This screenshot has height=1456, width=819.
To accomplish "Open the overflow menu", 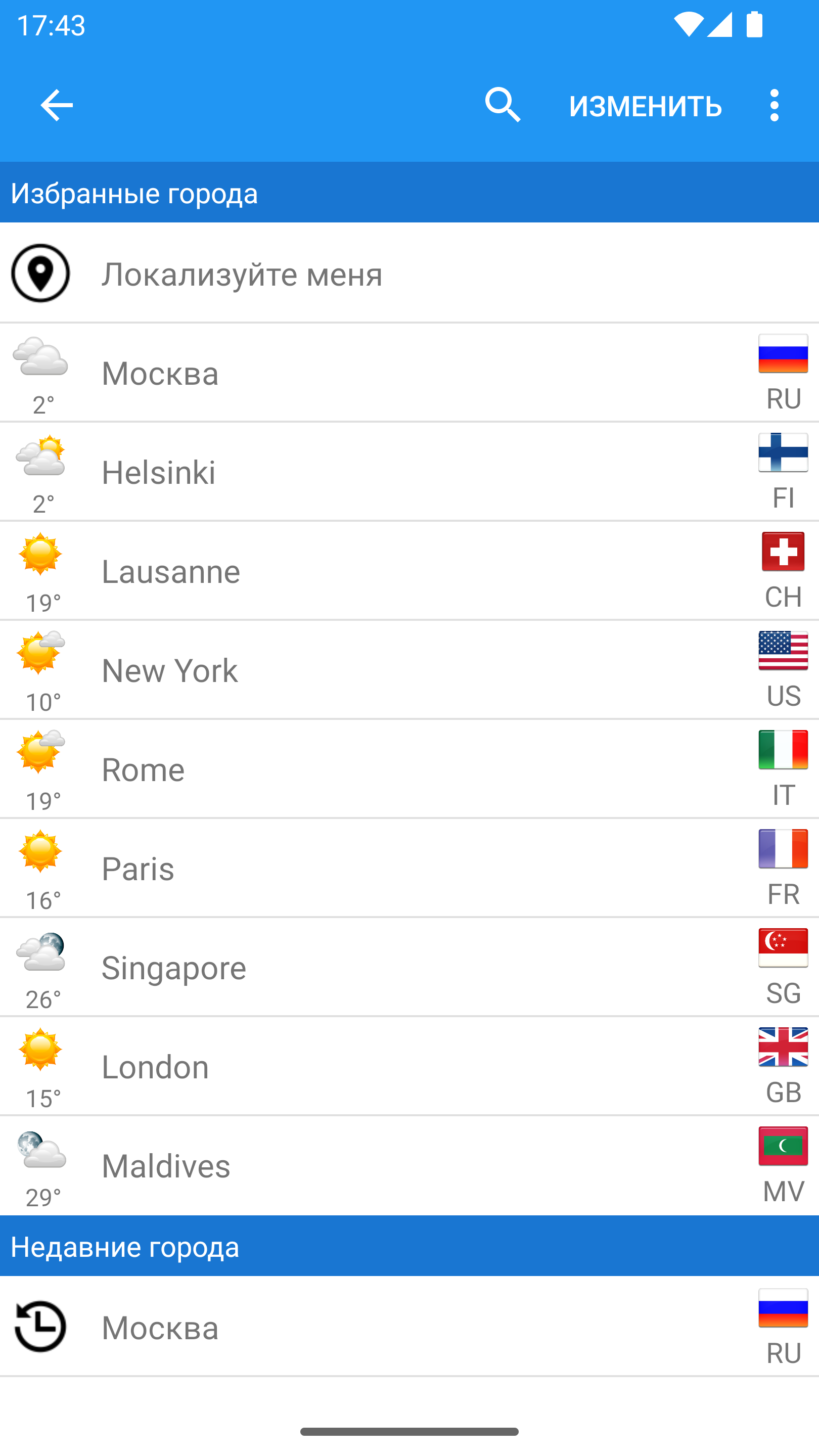I will point(775,105).
